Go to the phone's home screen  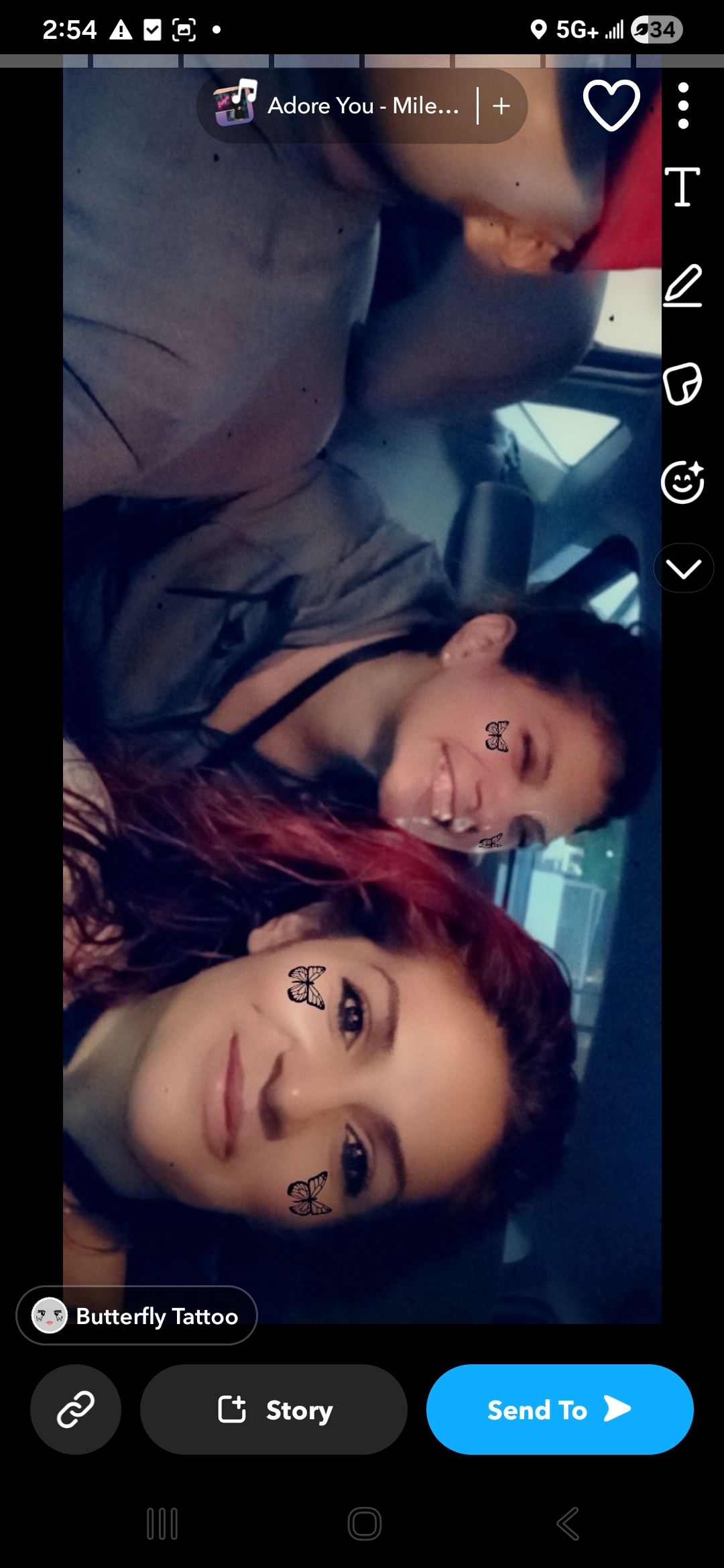click(x=365, y=1524)
